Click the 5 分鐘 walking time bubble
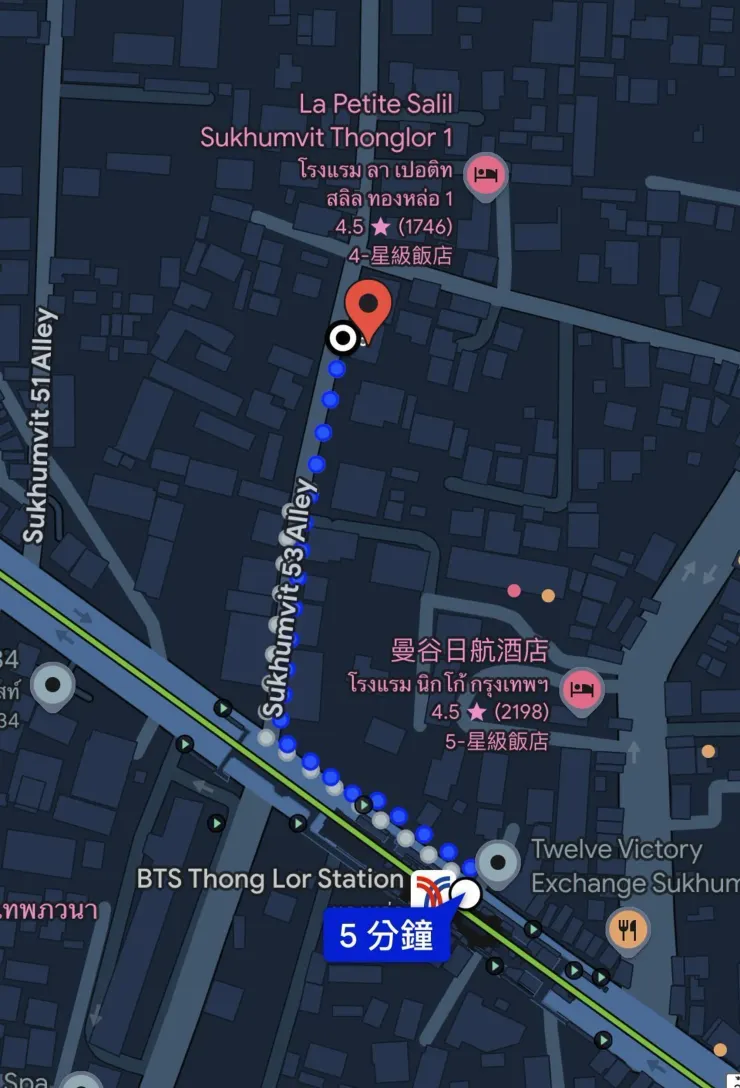Image resolution: width=740 pixels, height=1088 pixels. (387, 934)
